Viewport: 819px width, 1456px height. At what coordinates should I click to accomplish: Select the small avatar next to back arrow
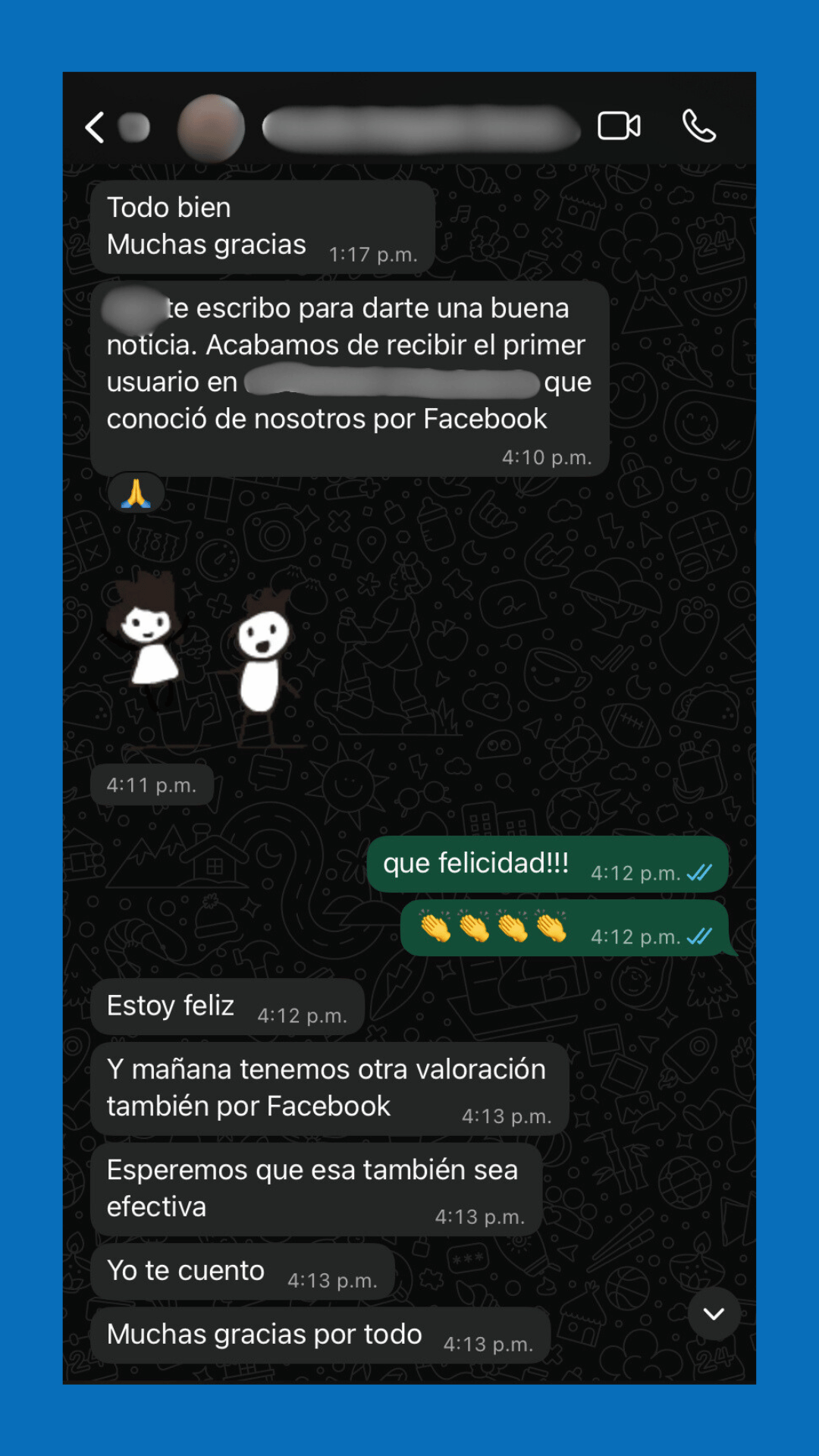pyautogui.click(x=135, y=128)
